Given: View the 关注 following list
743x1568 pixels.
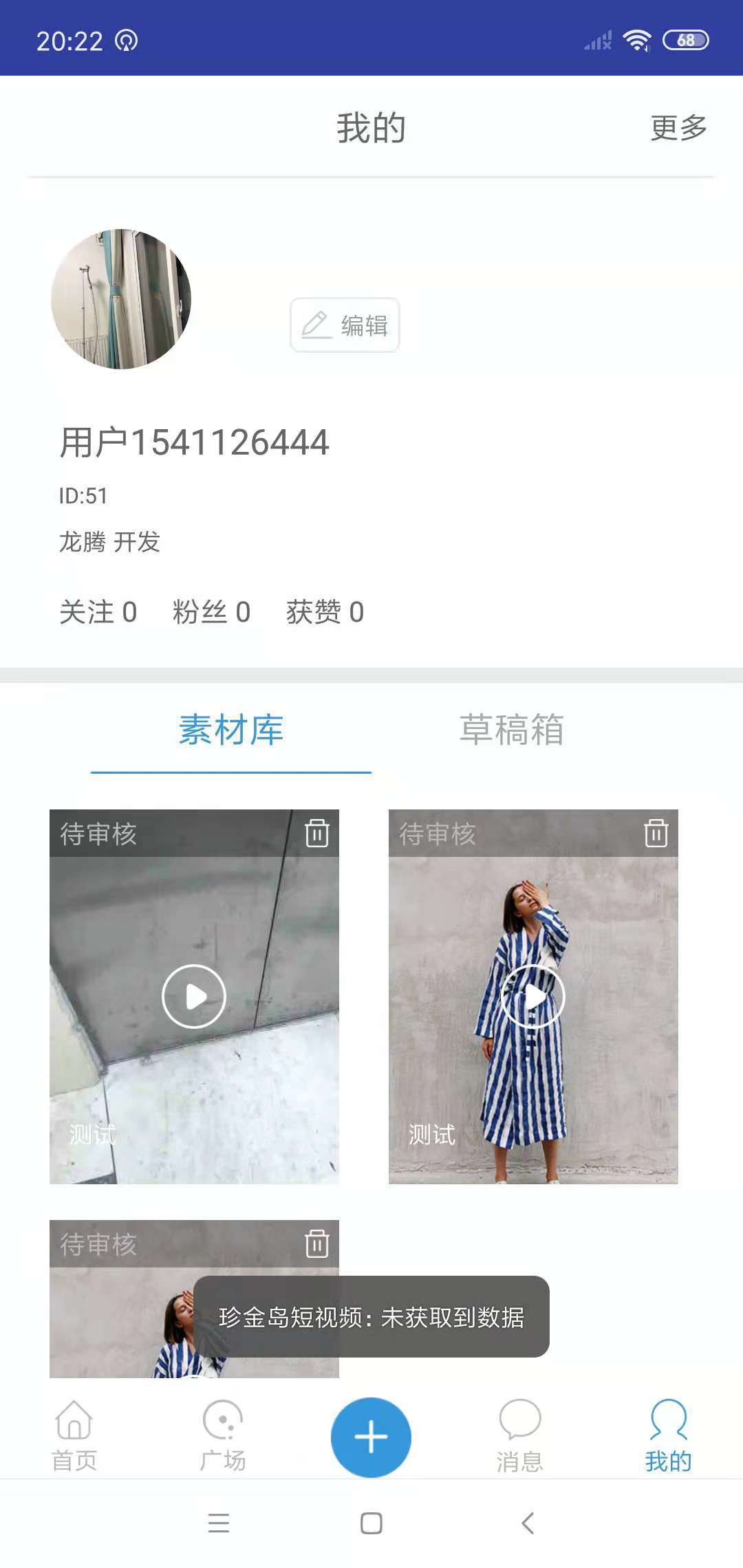Looking at the screenshot, I should click(x=98, y=612).
